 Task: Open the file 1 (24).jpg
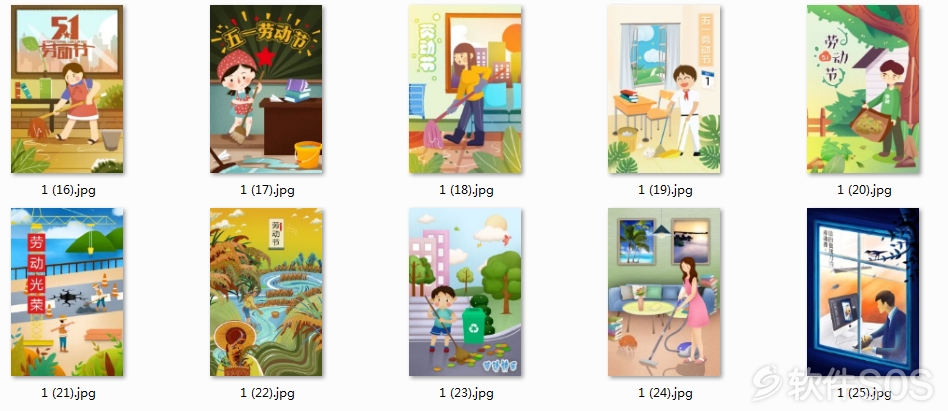click(664, 292)
